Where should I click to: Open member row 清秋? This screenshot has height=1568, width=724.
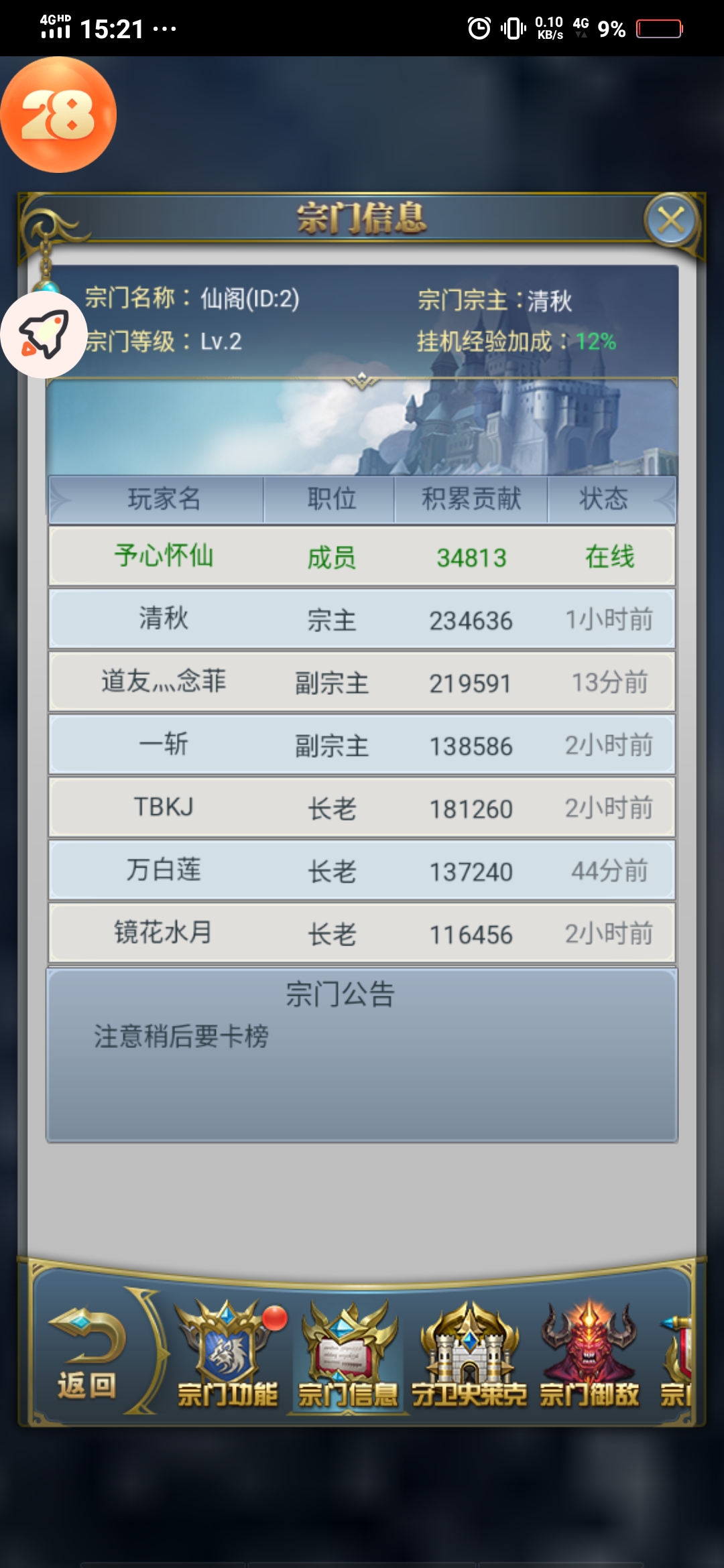(x=362, y=619)
